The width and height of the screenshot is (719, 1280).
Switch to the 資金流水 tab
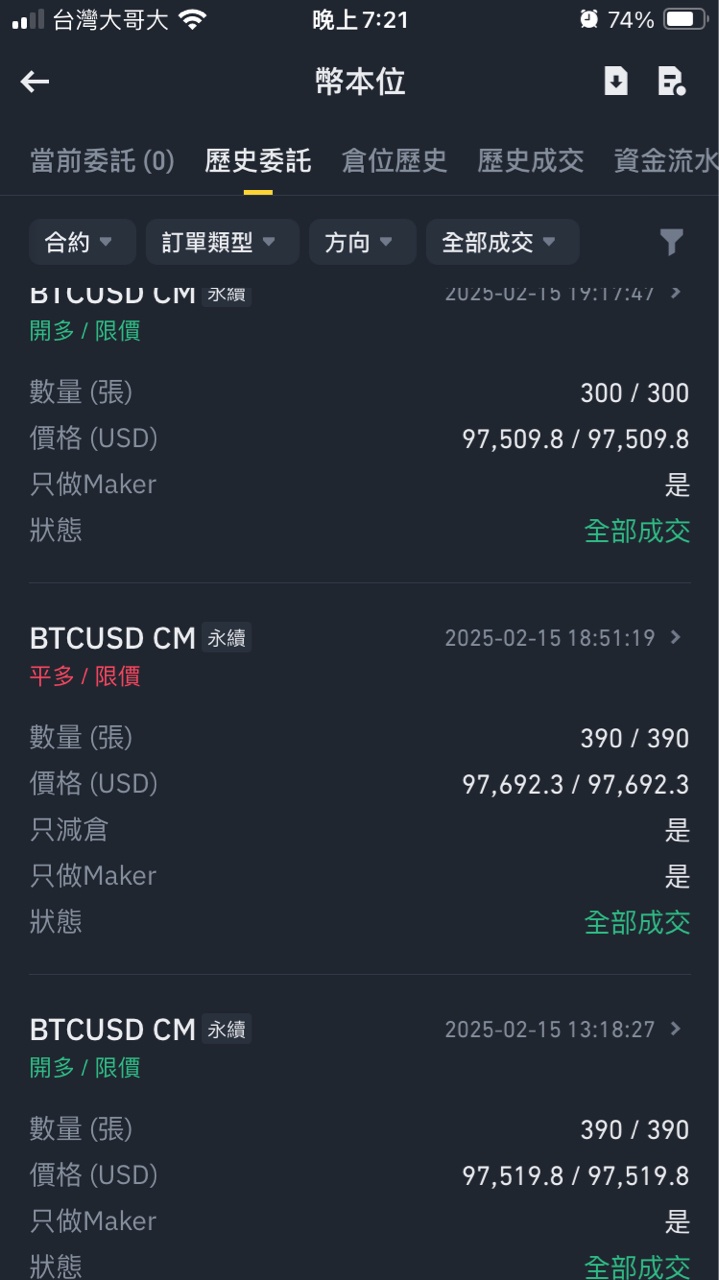(x=666, y=161)
